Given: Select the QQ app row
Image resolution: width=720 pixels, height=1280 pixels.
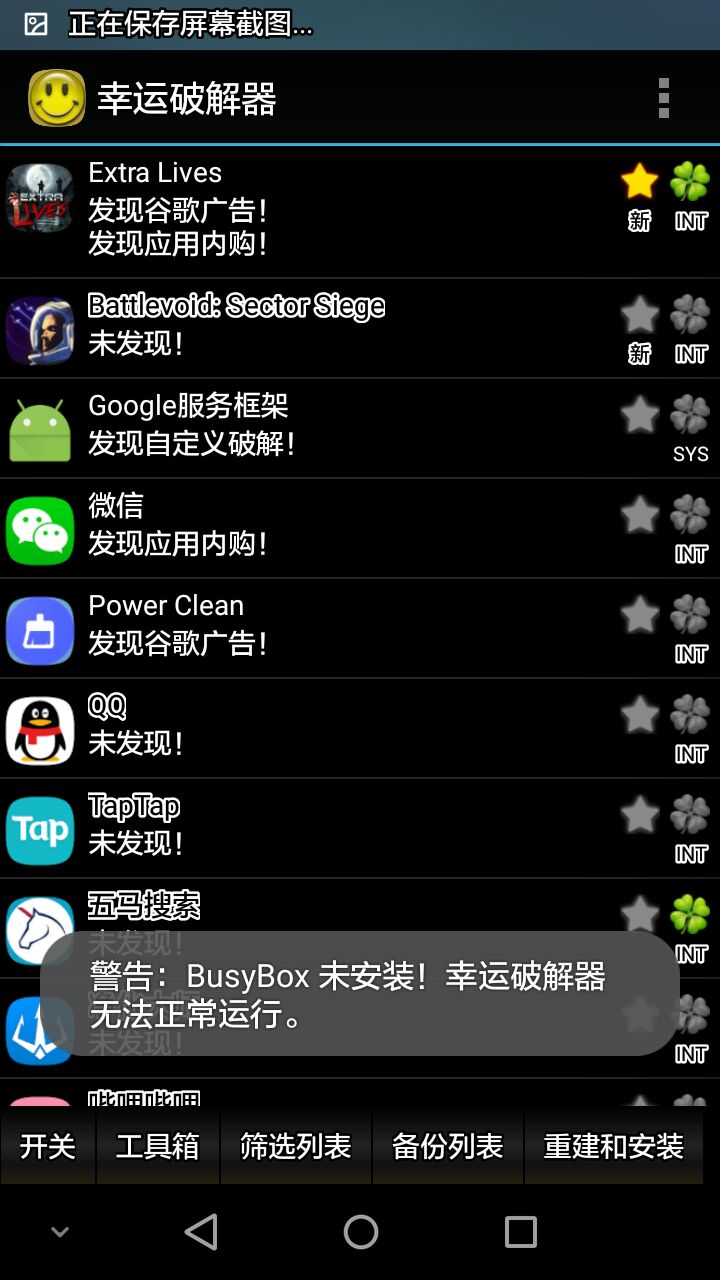Looking at the screenshot, I should 300,727.
